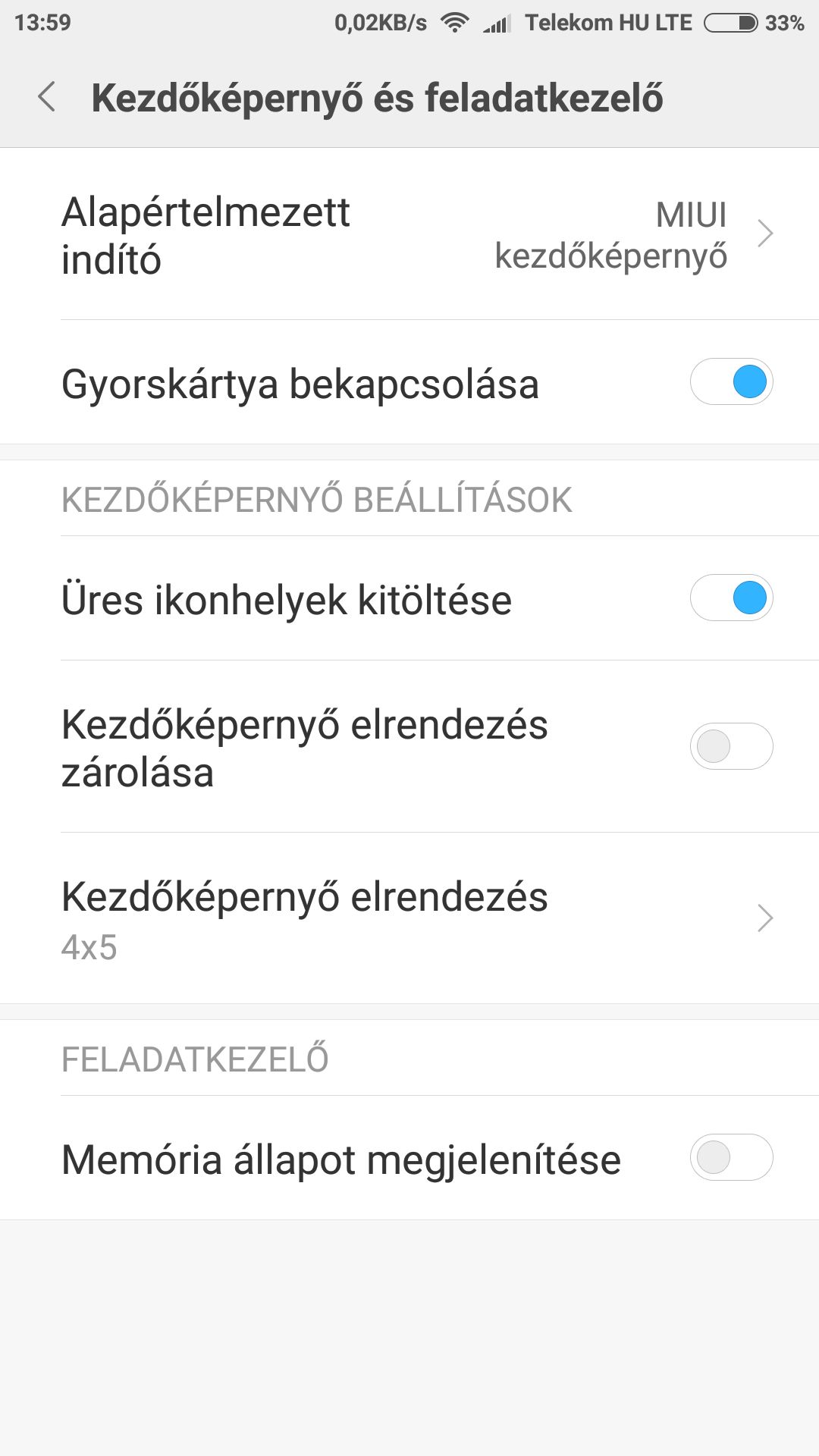
Task: Open Alapértelmezett indító setting
Action: [409, 234]
